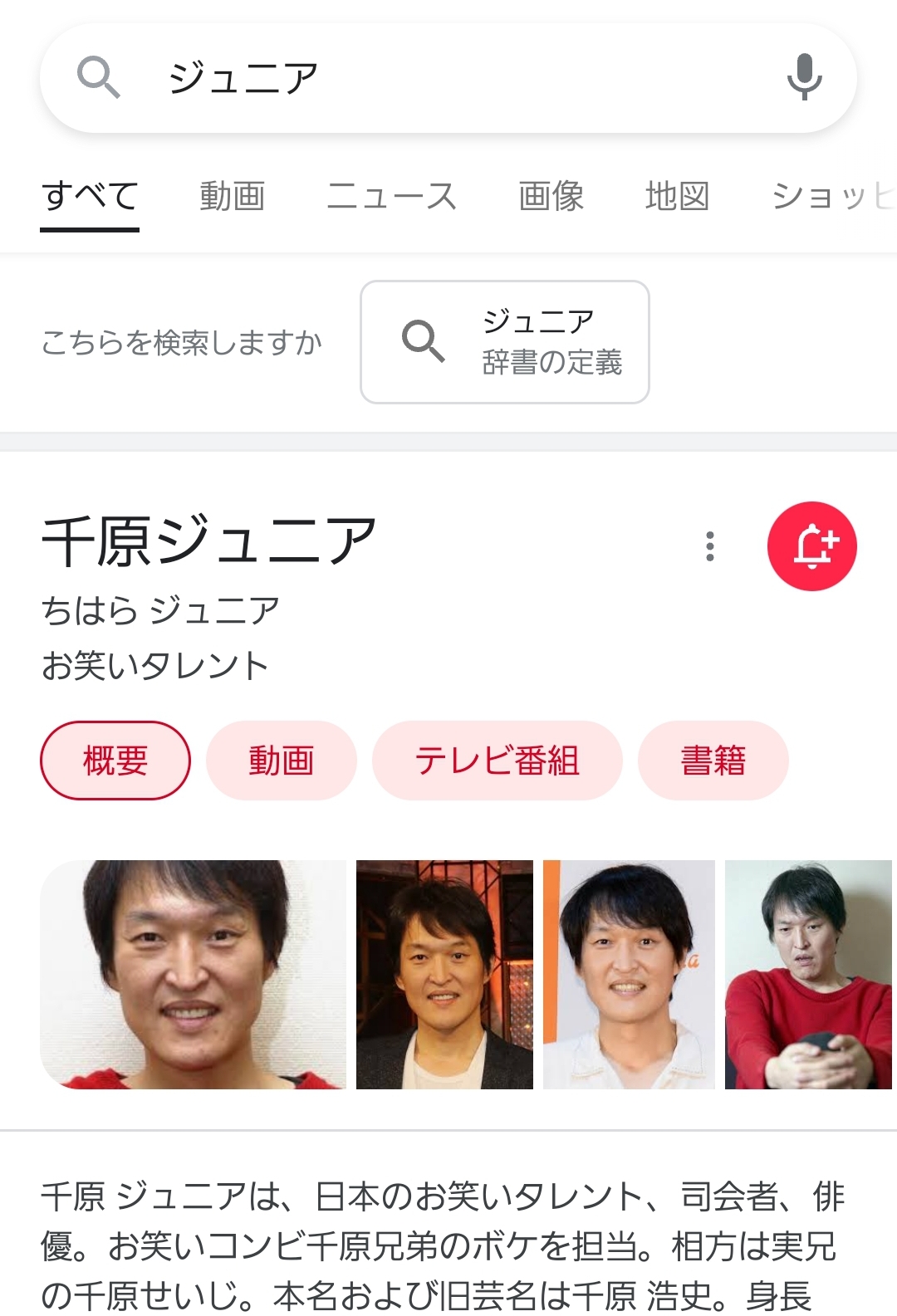Start voice search with the microphone
Screen dimensions: 897x1316
(804, 77)
